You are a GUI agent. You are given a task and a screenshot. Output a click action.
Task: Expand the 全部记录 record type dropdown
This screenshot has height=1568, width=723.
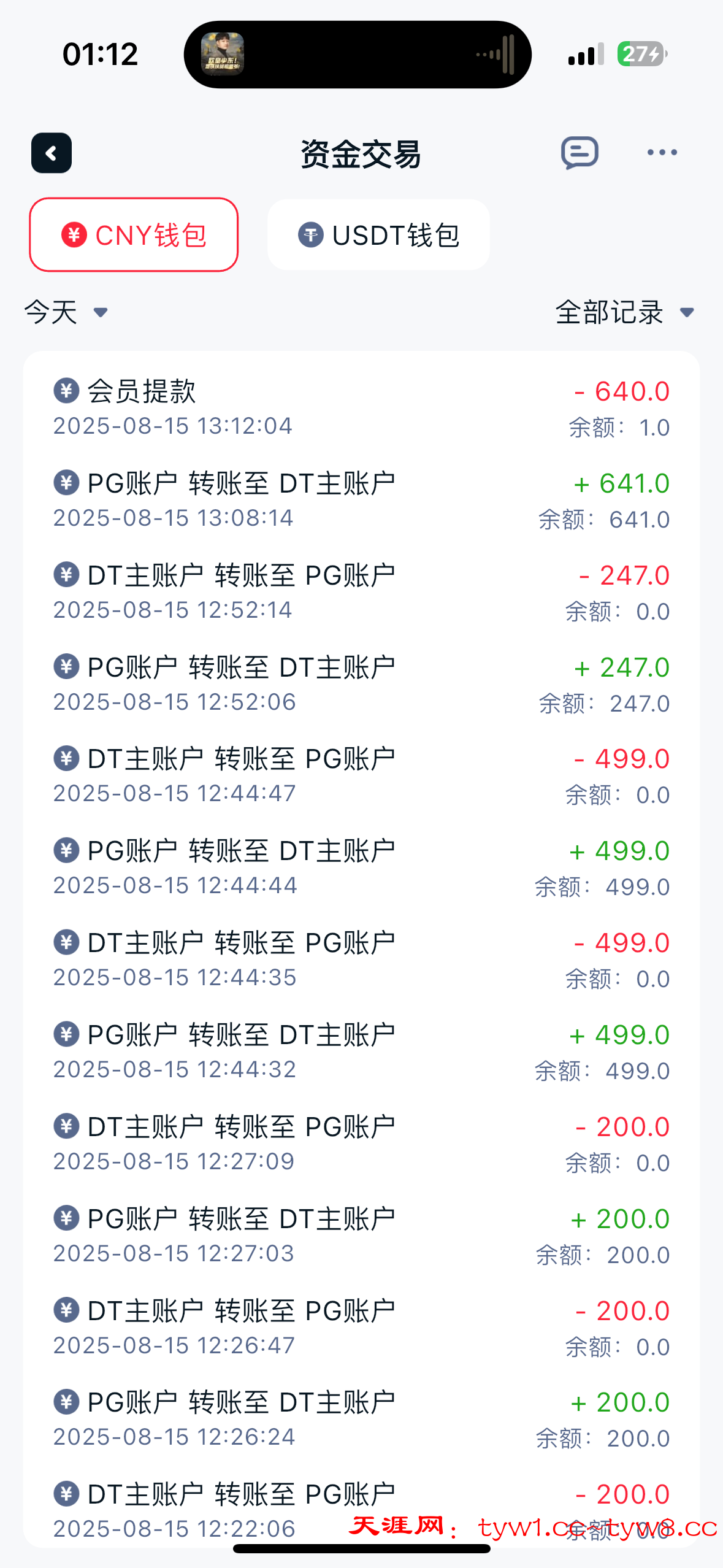pyautogui.click(x=625, y=312)
